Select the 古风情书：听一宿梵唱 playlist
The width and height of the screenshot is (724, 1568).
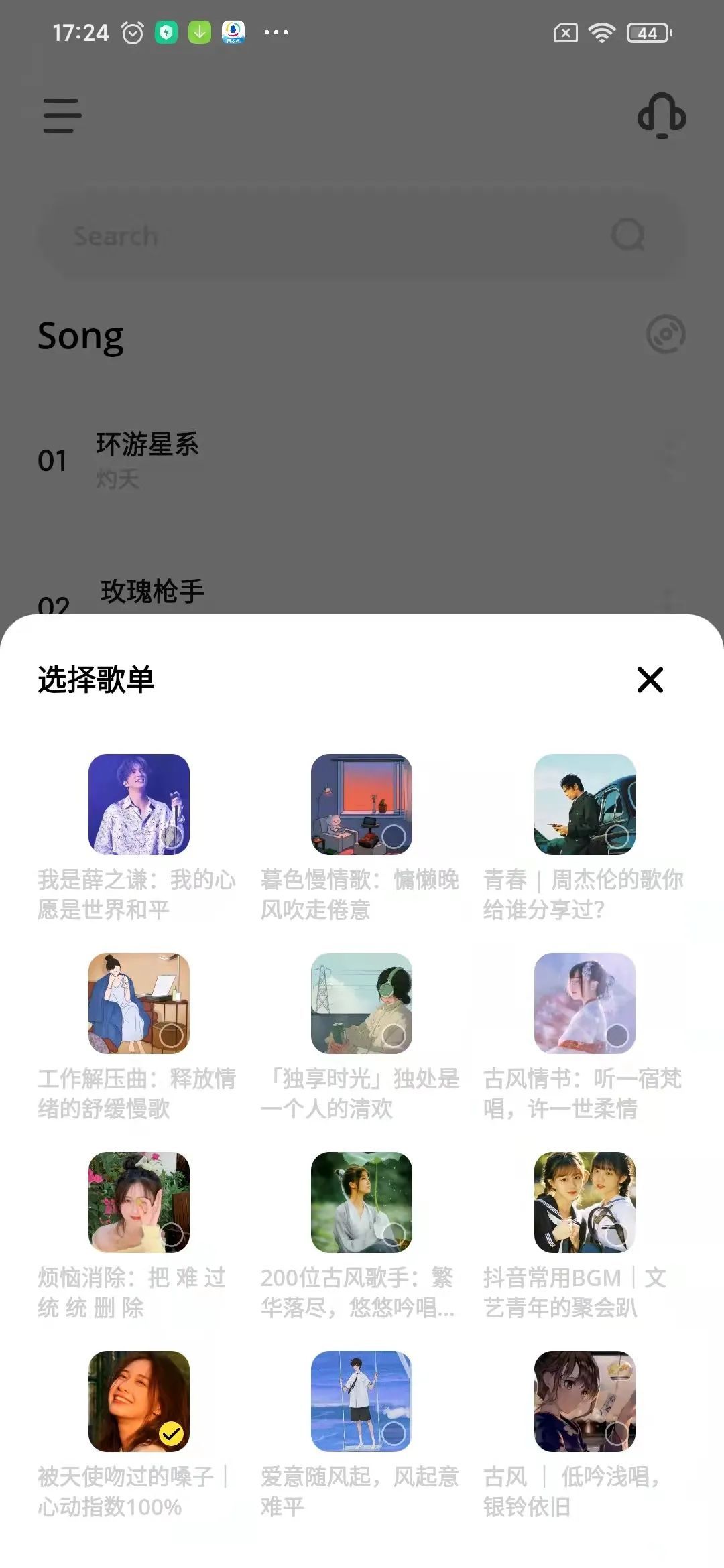pos(585,1003)
